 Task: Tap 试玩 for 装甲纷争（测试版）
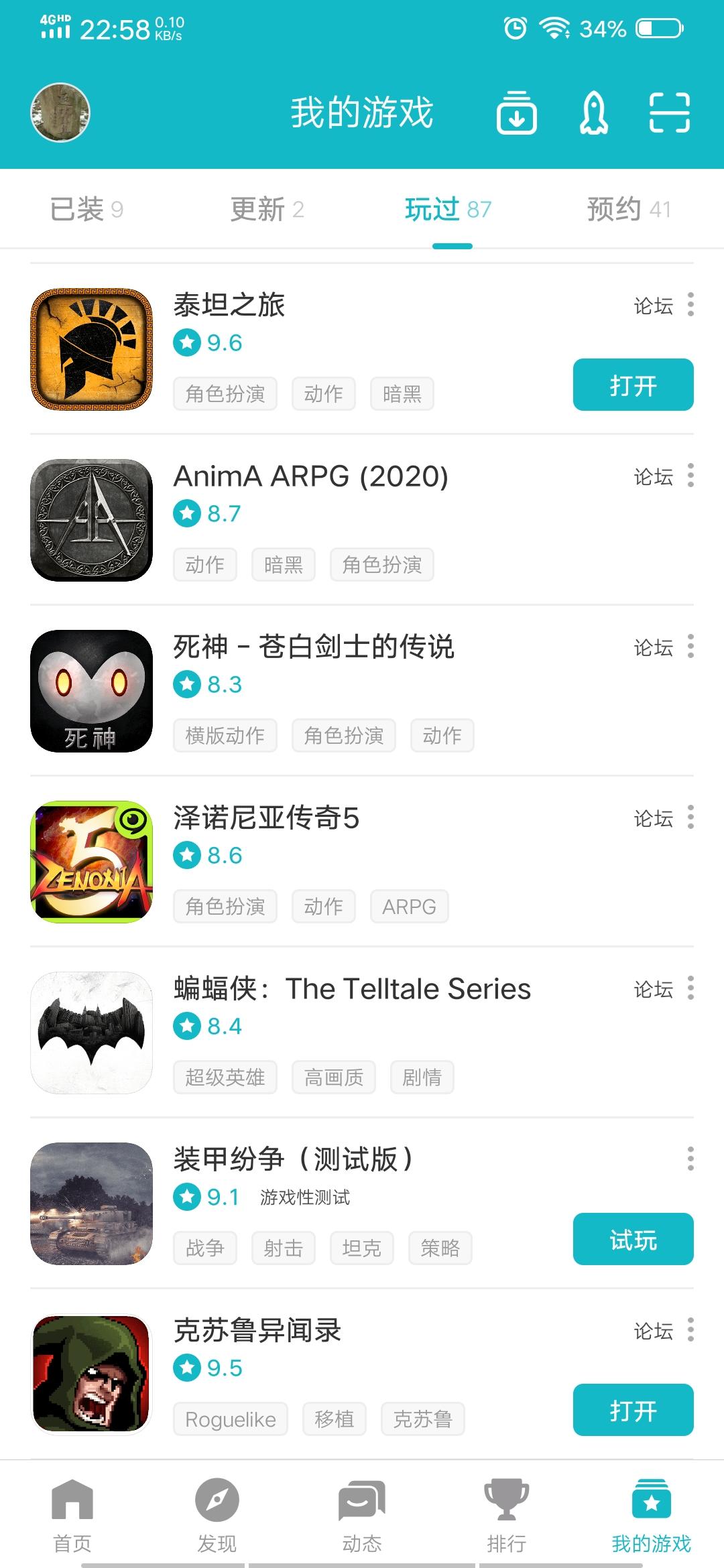633,1239
